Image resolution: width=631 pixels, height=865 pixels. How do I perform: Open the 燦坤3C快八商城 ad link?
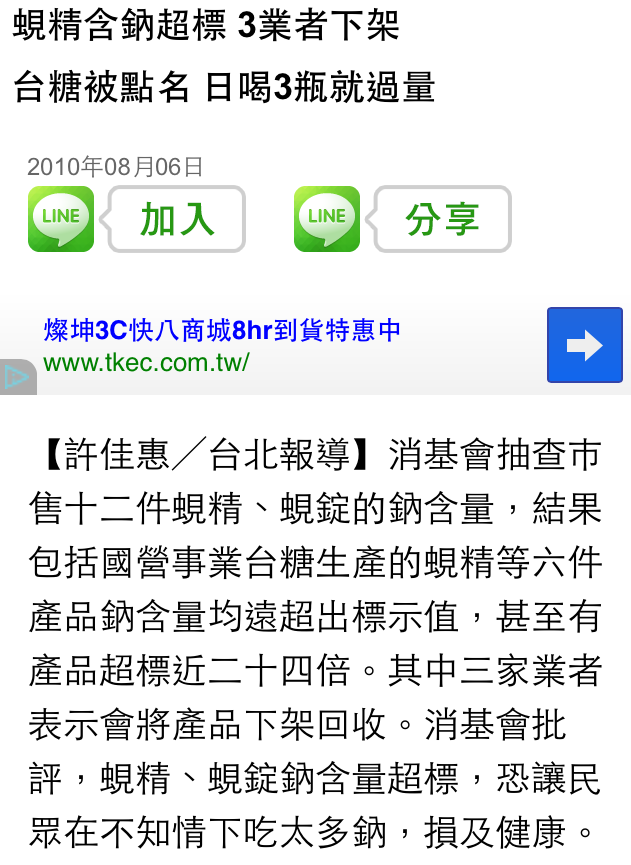click(x=222, y=330)
